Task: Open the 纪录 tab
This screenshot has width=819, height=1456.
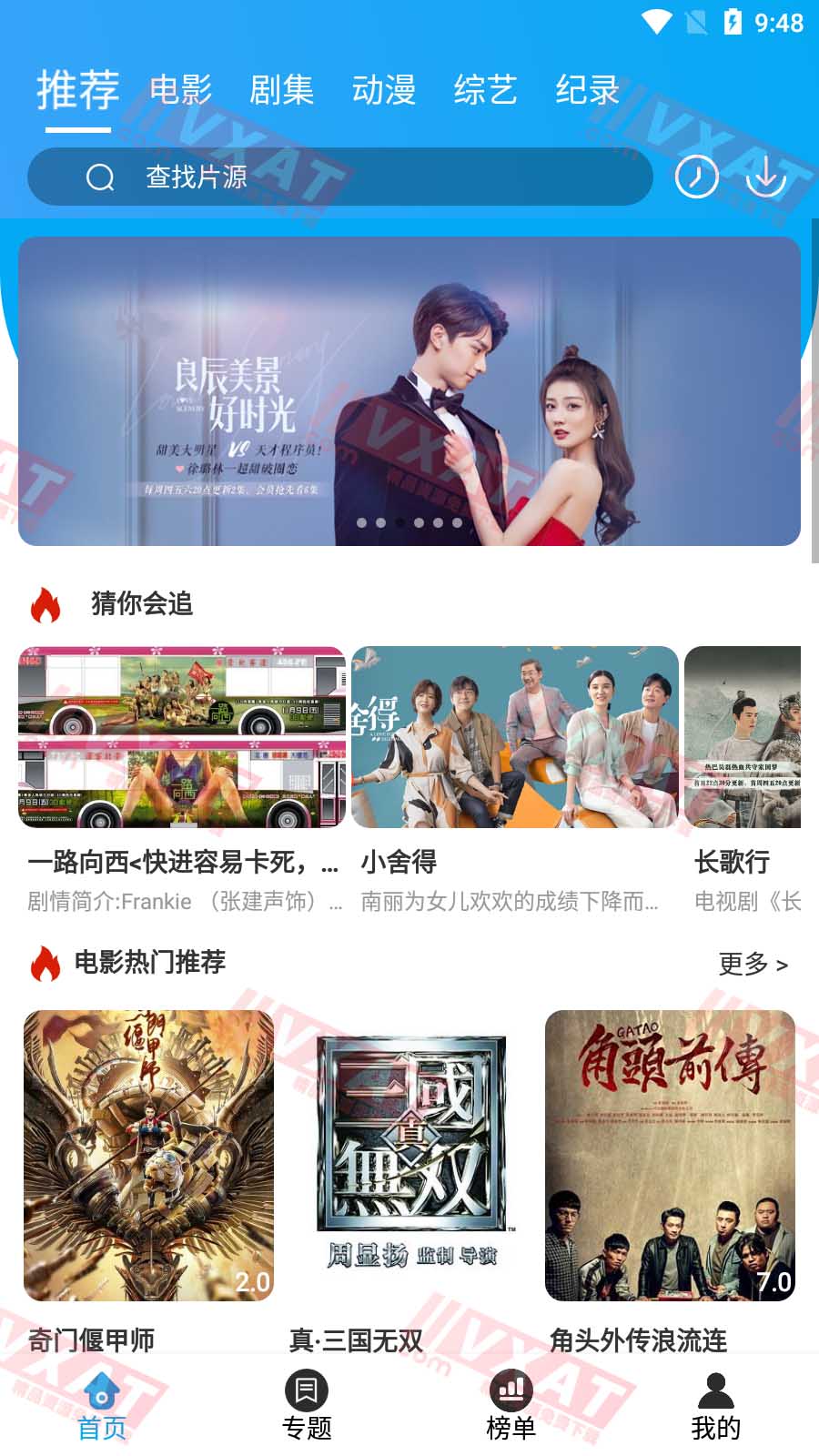Action: tap(587, 90)
